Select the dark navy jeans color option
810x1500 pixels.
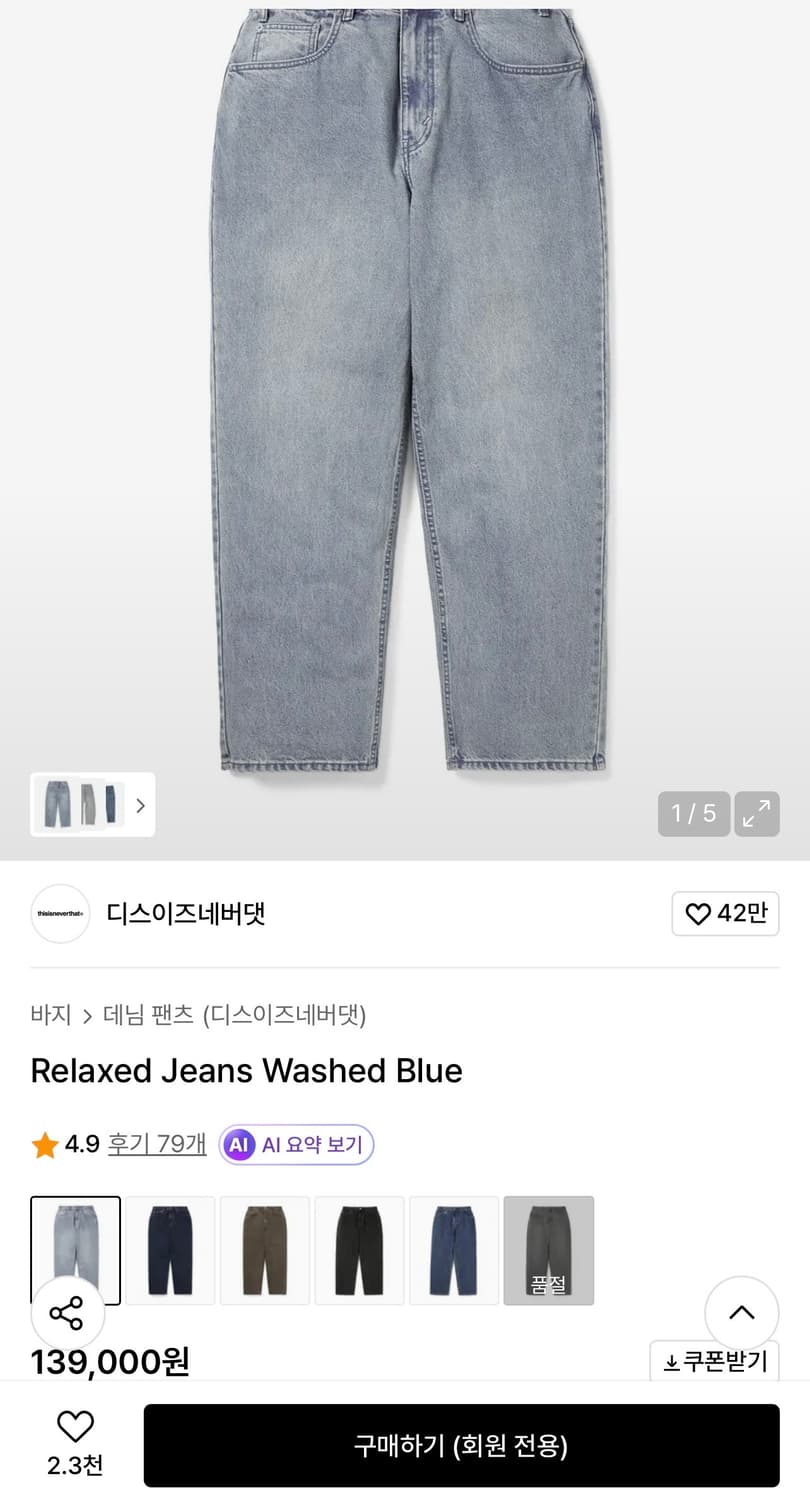coord(169,1251)
